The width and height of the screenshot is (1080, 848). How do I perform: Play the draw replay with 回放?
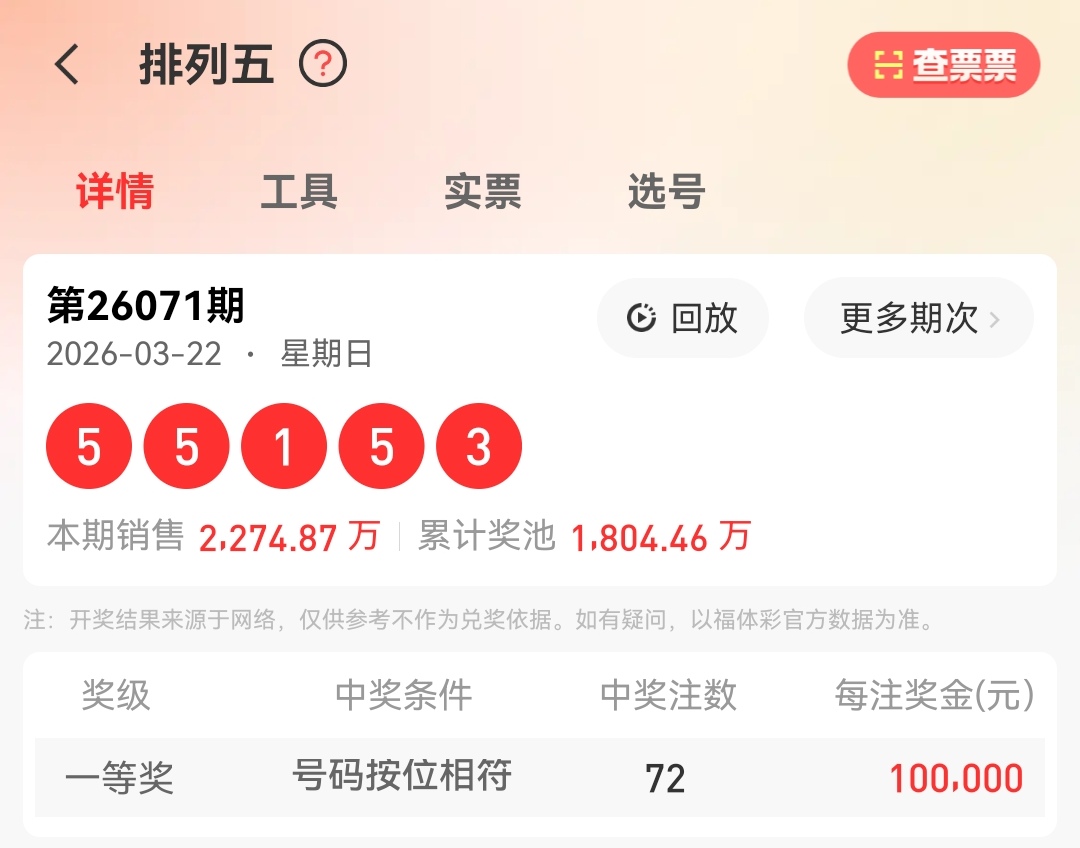coord(683,318)
